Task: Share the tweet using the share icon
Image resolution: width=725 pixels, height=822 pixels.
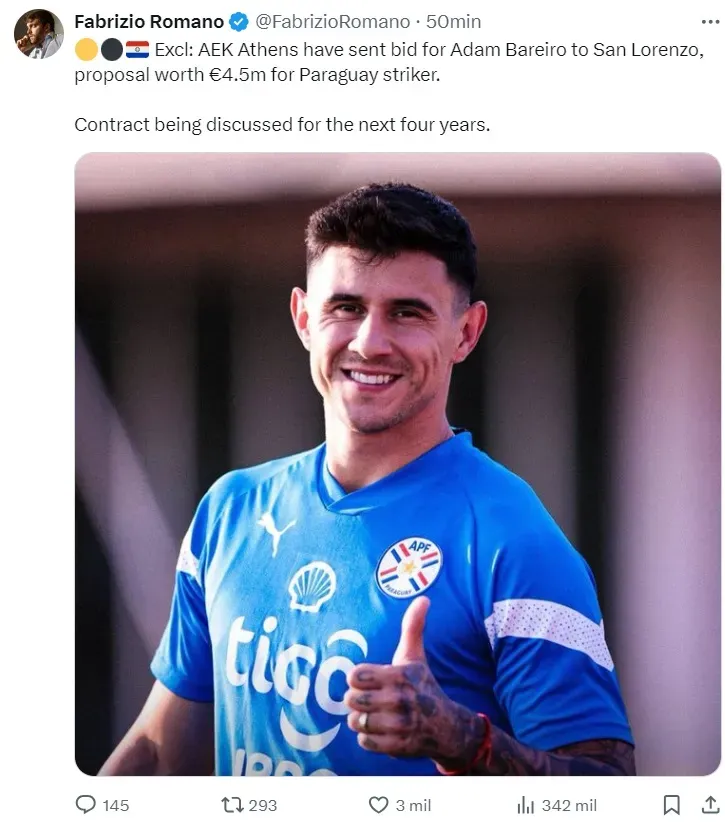Action: (709, 804)
